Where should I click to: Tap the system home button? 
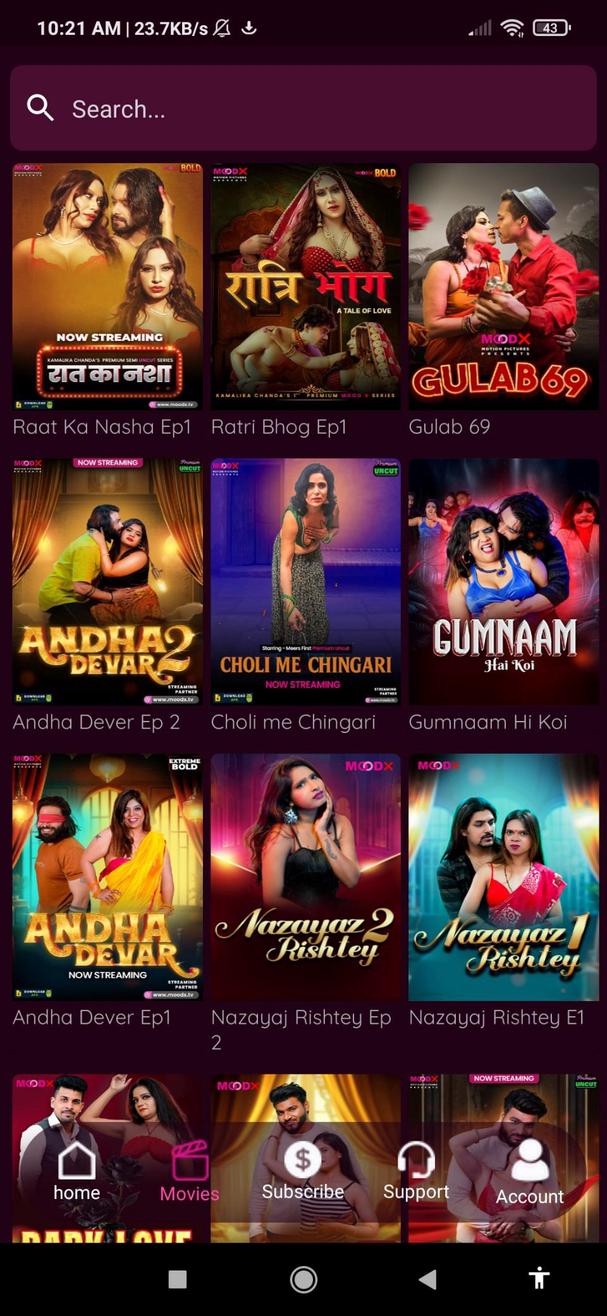point(303,1279)
